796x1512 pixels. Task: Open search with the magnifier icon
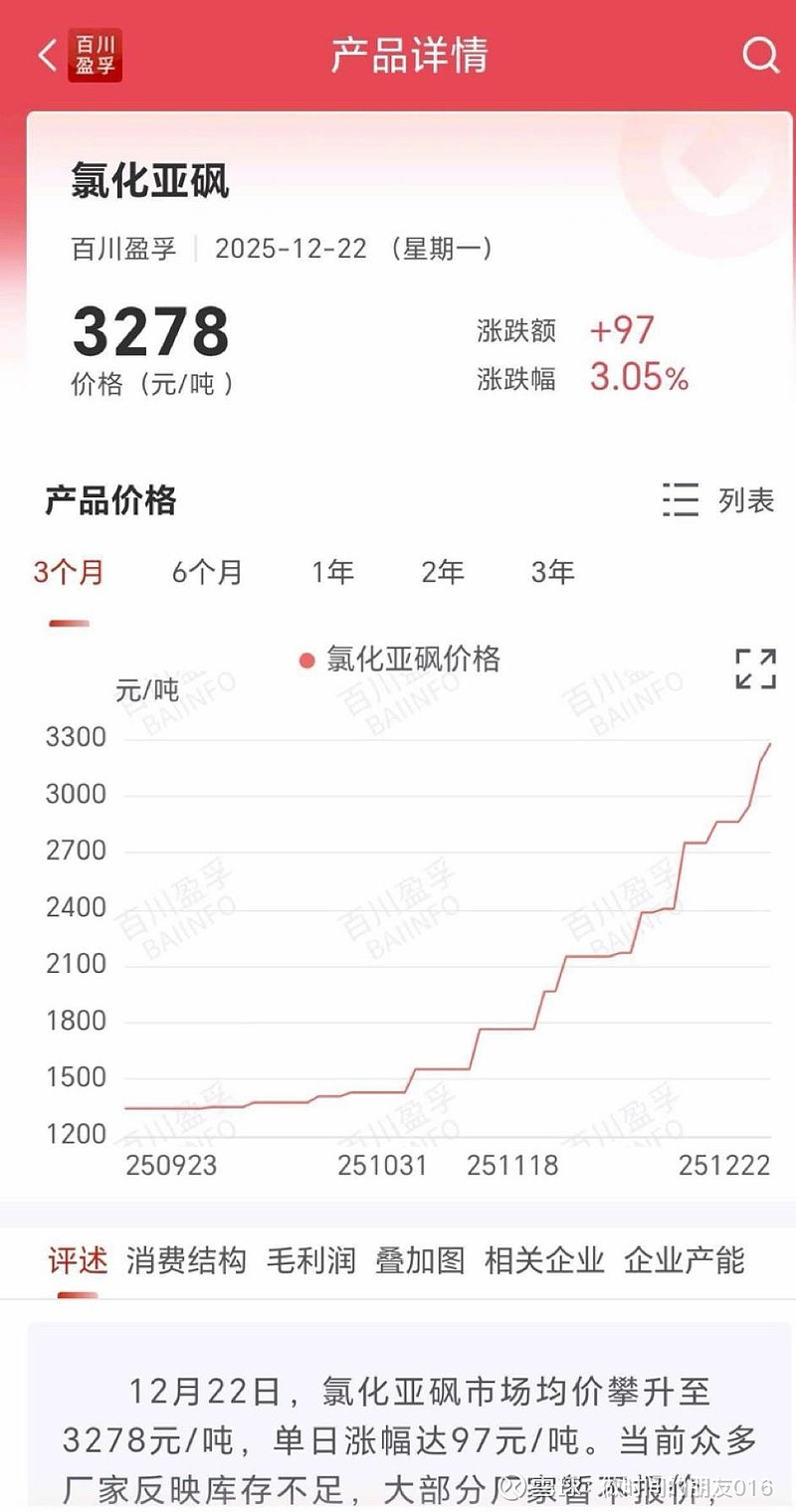click(760, 55)
